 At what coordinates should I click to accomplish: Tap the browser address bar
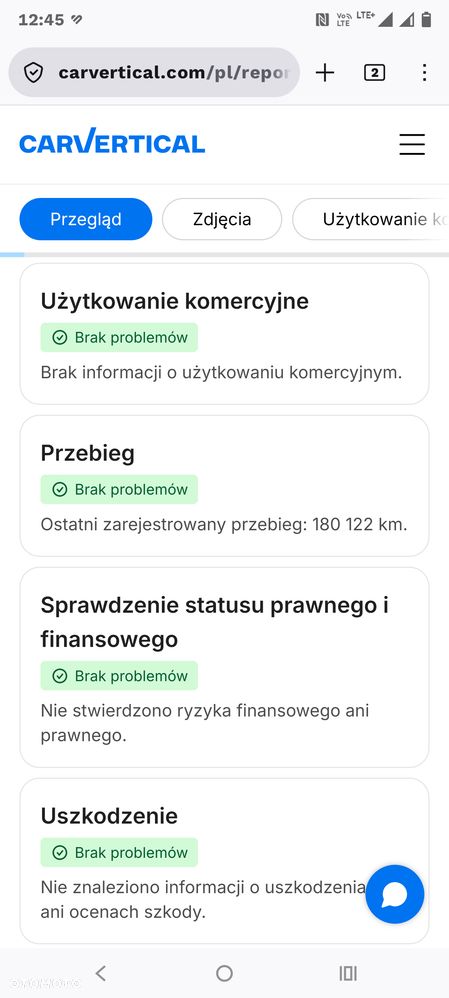click(153, 73)
